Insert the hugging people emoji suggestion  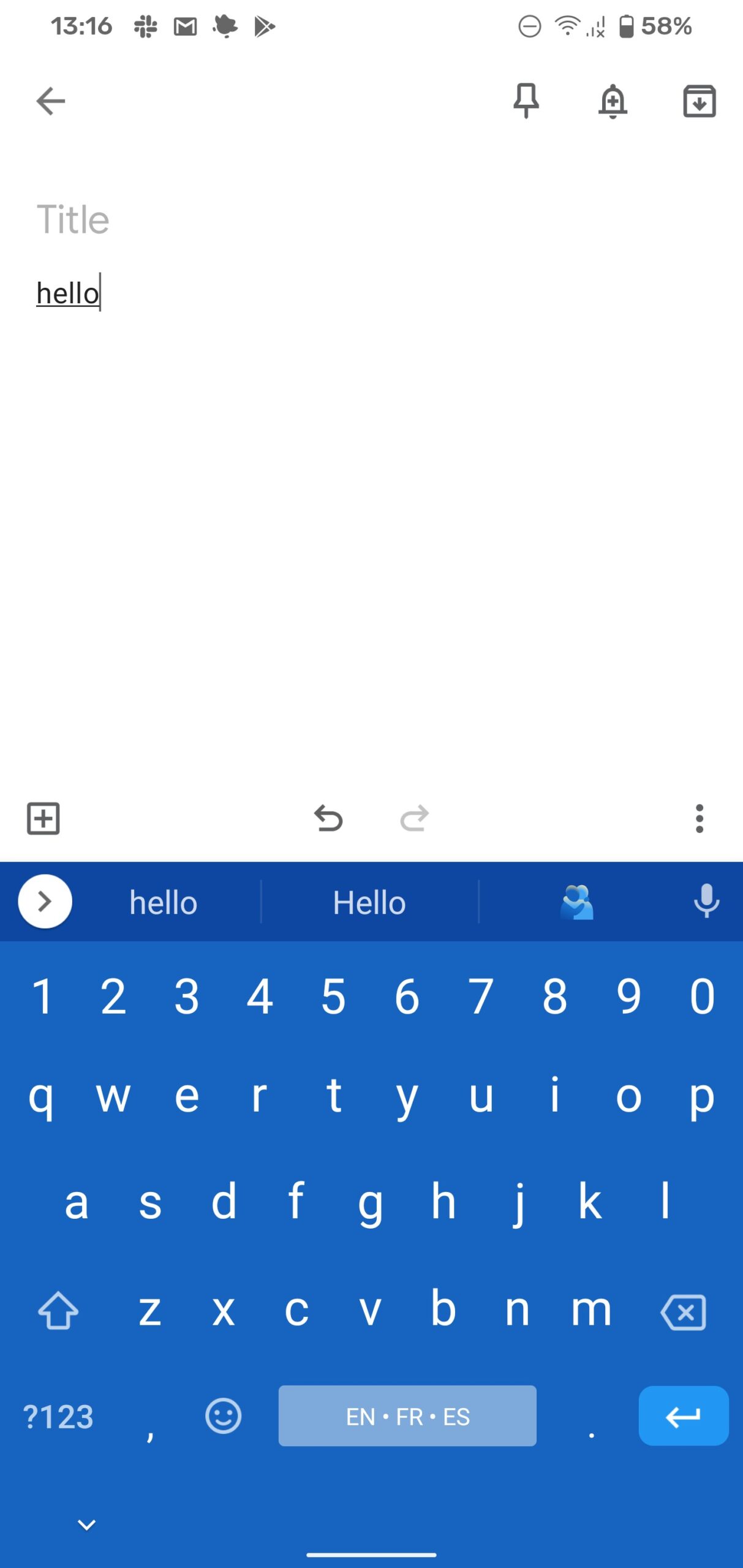576,902
